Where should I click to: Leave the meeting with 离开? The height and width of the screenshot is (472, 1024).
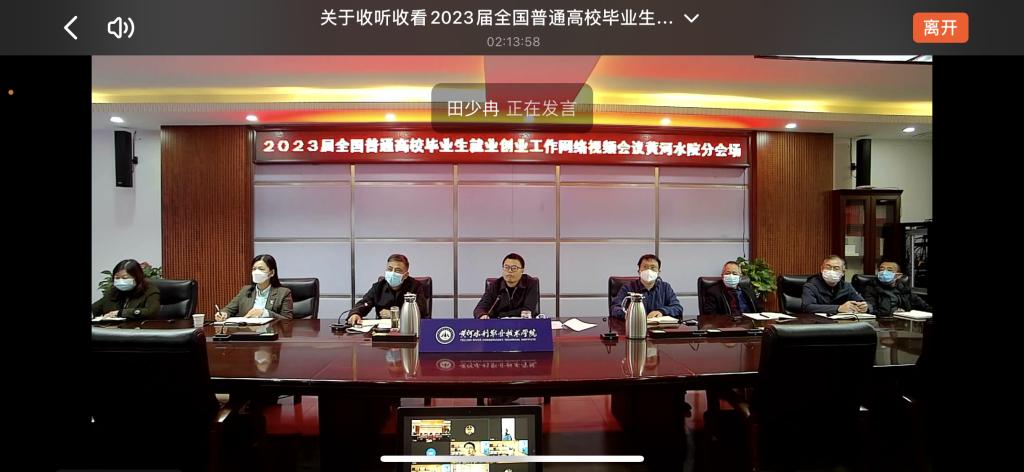940,28
